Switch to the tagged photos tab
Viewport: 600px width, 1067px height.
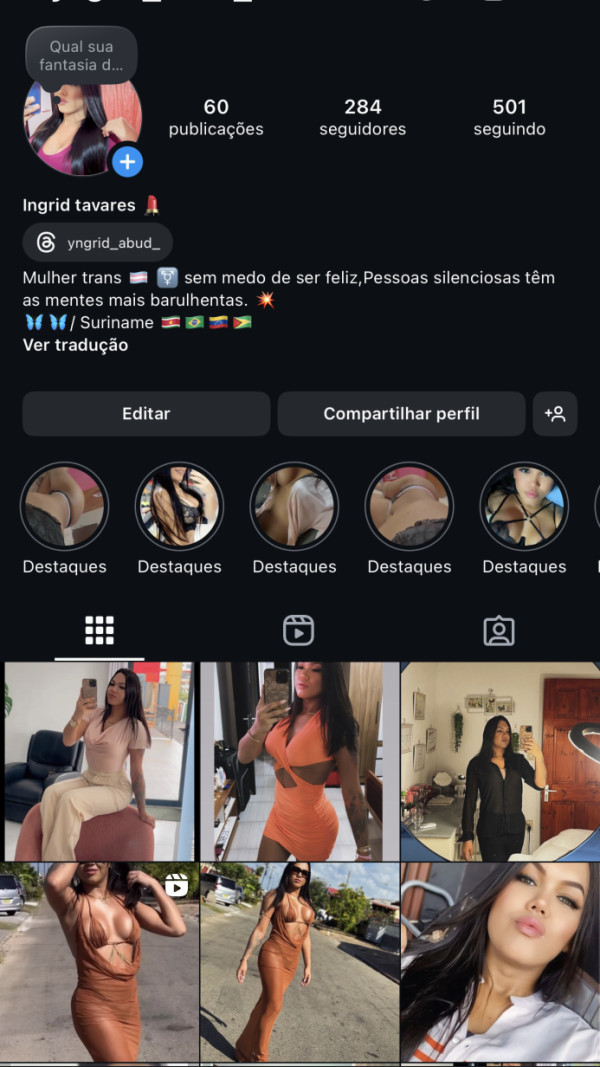click(498, 630)
